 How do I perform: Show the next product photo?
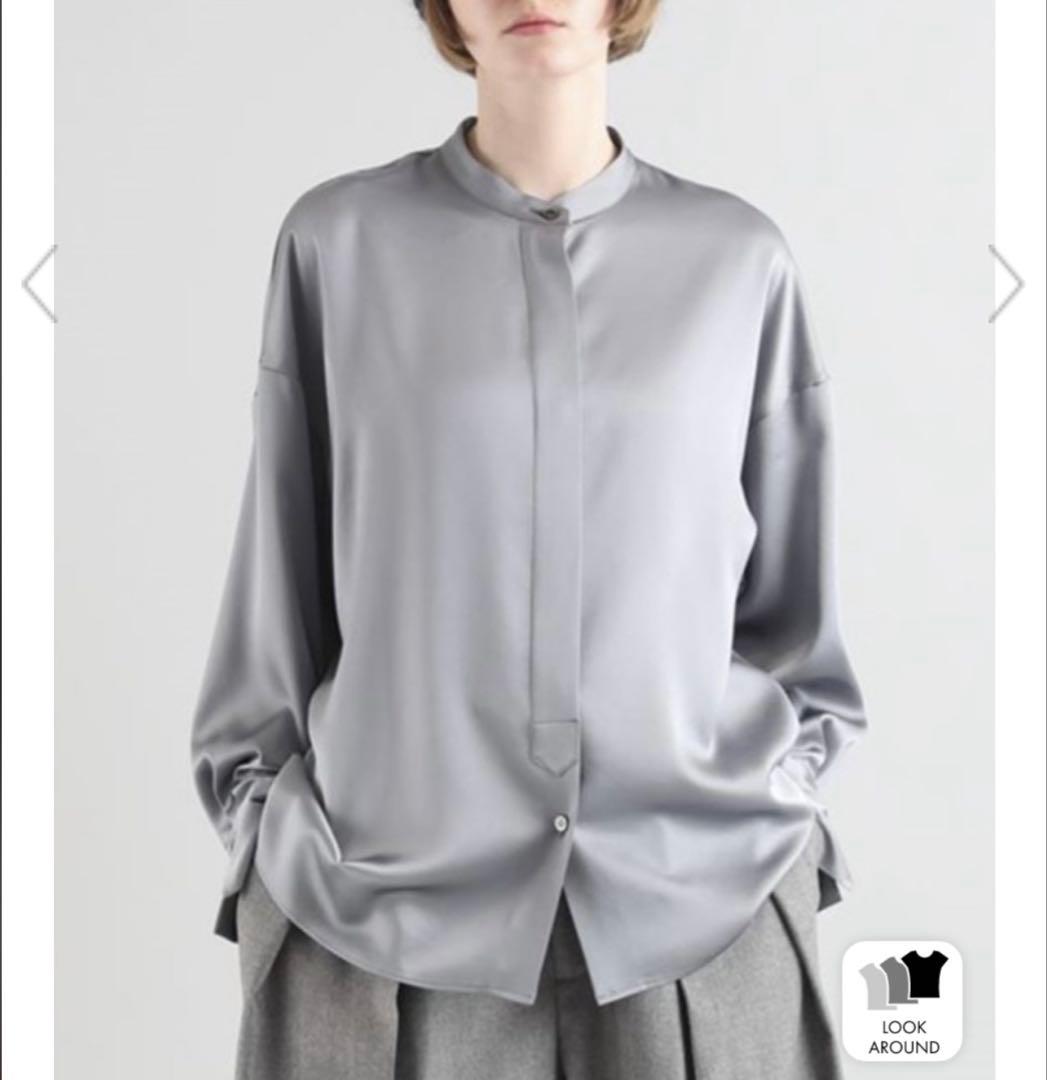tap(1005, 284)
